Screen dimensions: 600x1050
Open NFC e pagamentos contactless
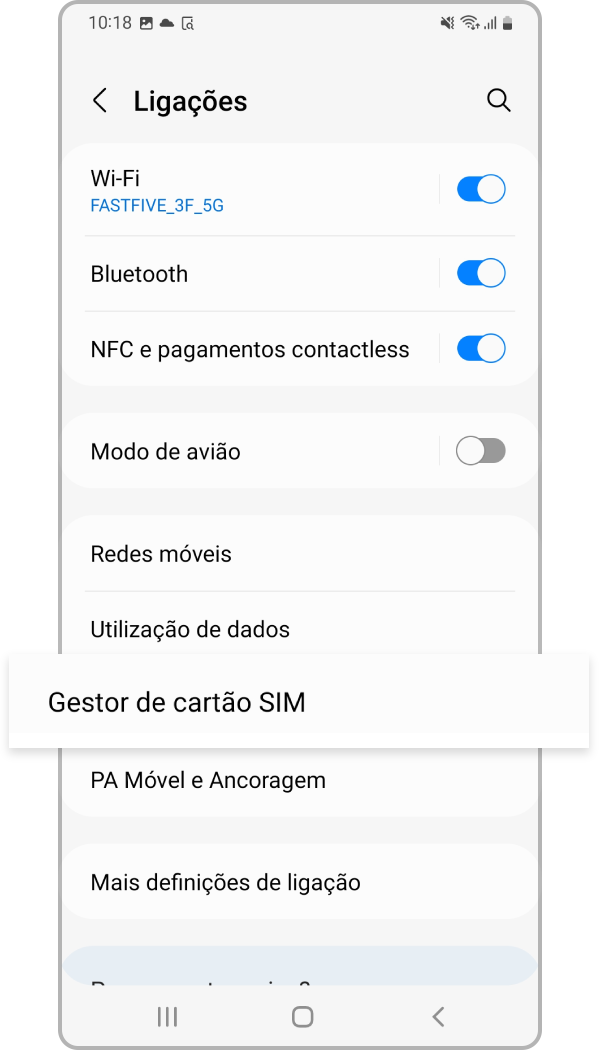[250, 350]
